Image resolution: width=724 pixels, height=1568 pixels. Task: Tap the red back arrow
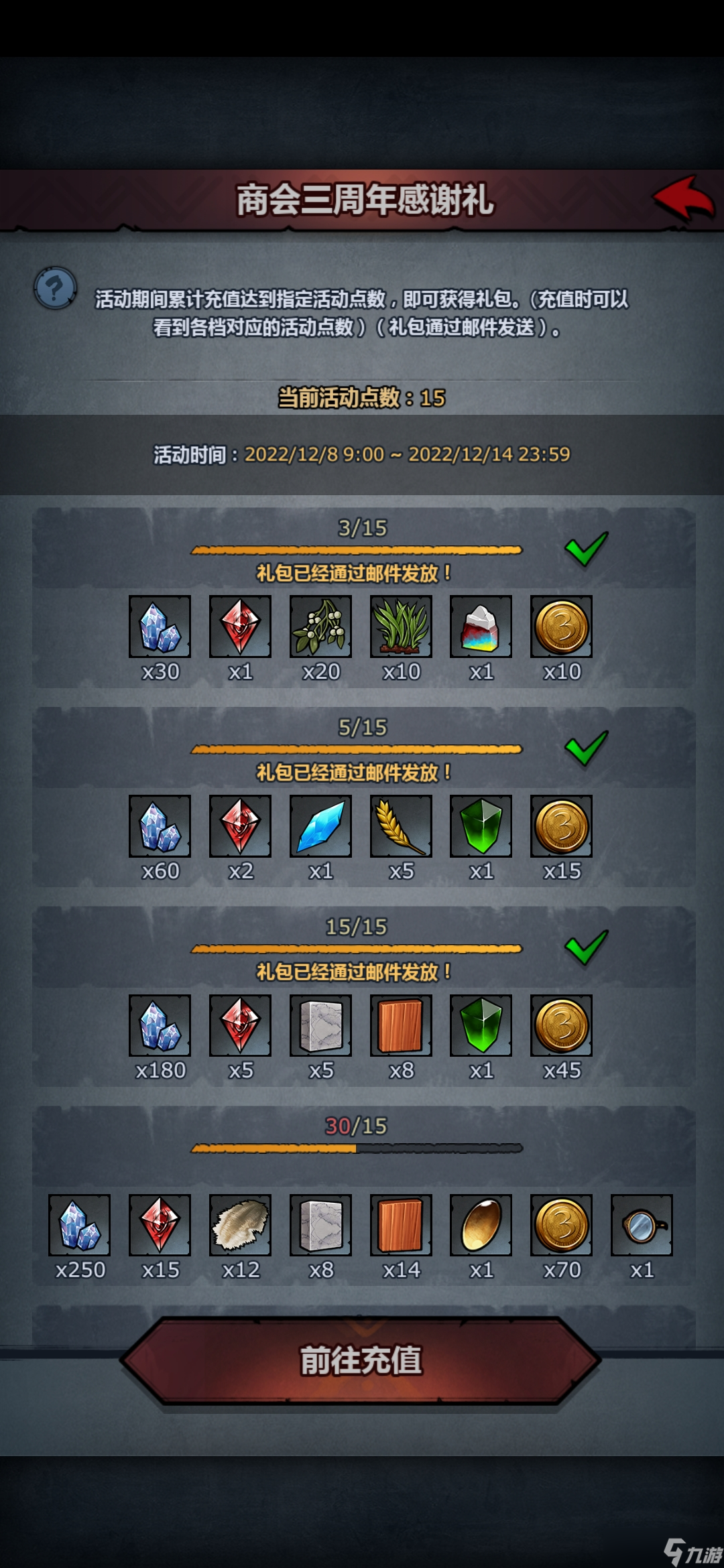pos(684,198)
